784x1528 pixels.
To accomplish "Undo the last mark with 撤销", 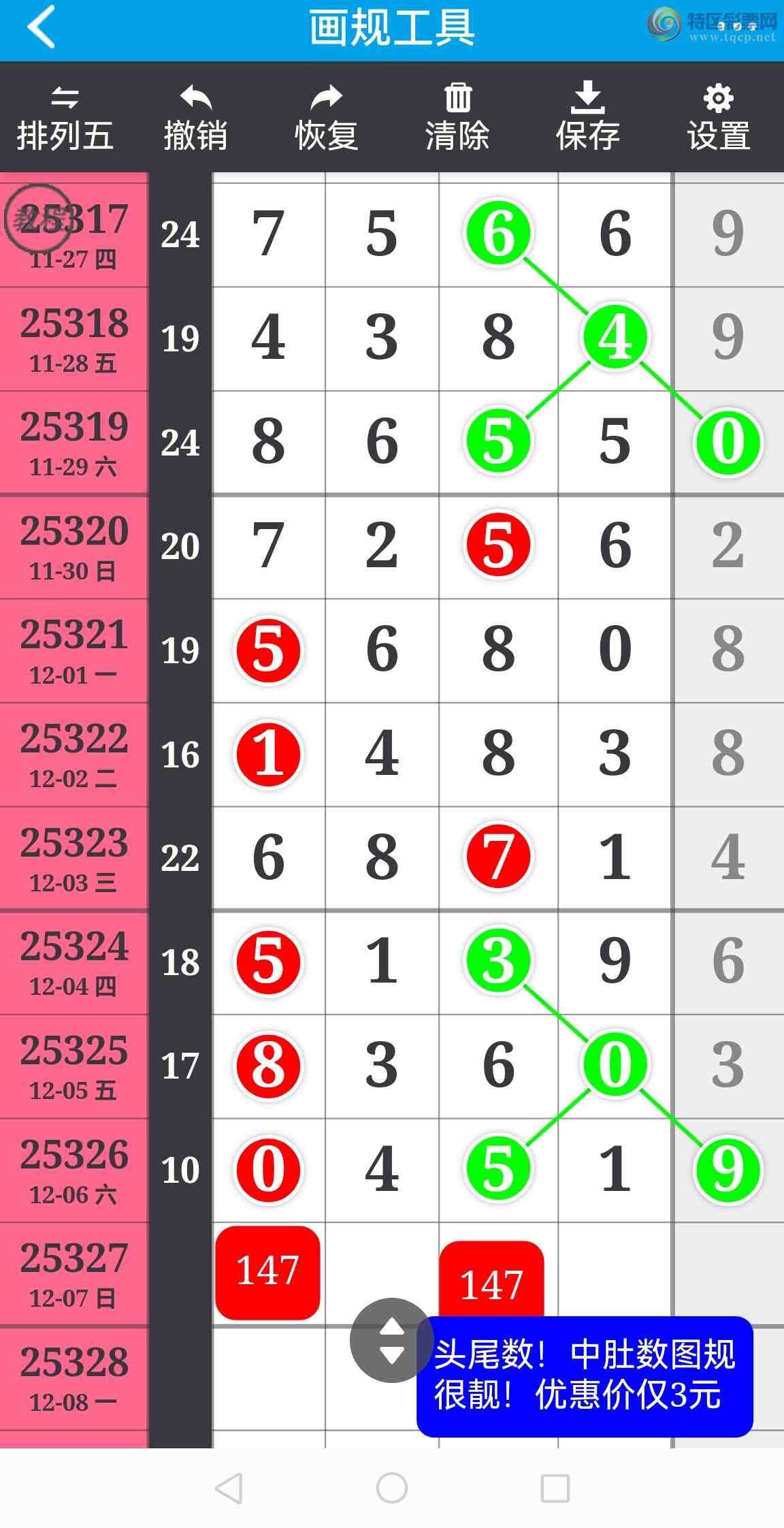I will pos(196,118).
